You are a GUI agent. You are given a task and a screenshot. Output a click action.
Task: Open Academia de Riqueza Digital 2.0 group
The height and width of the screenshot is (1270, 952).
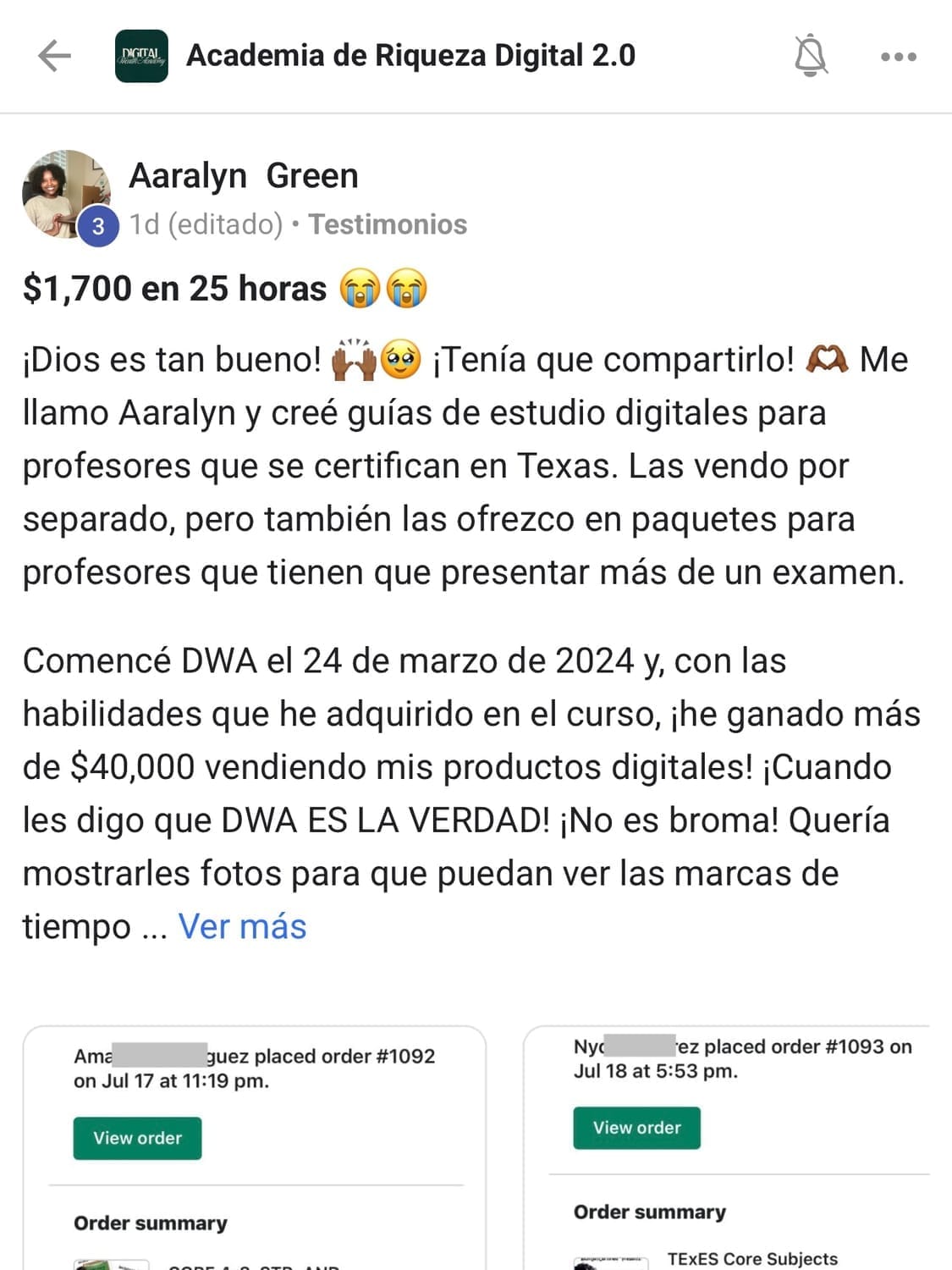[410, 56]
